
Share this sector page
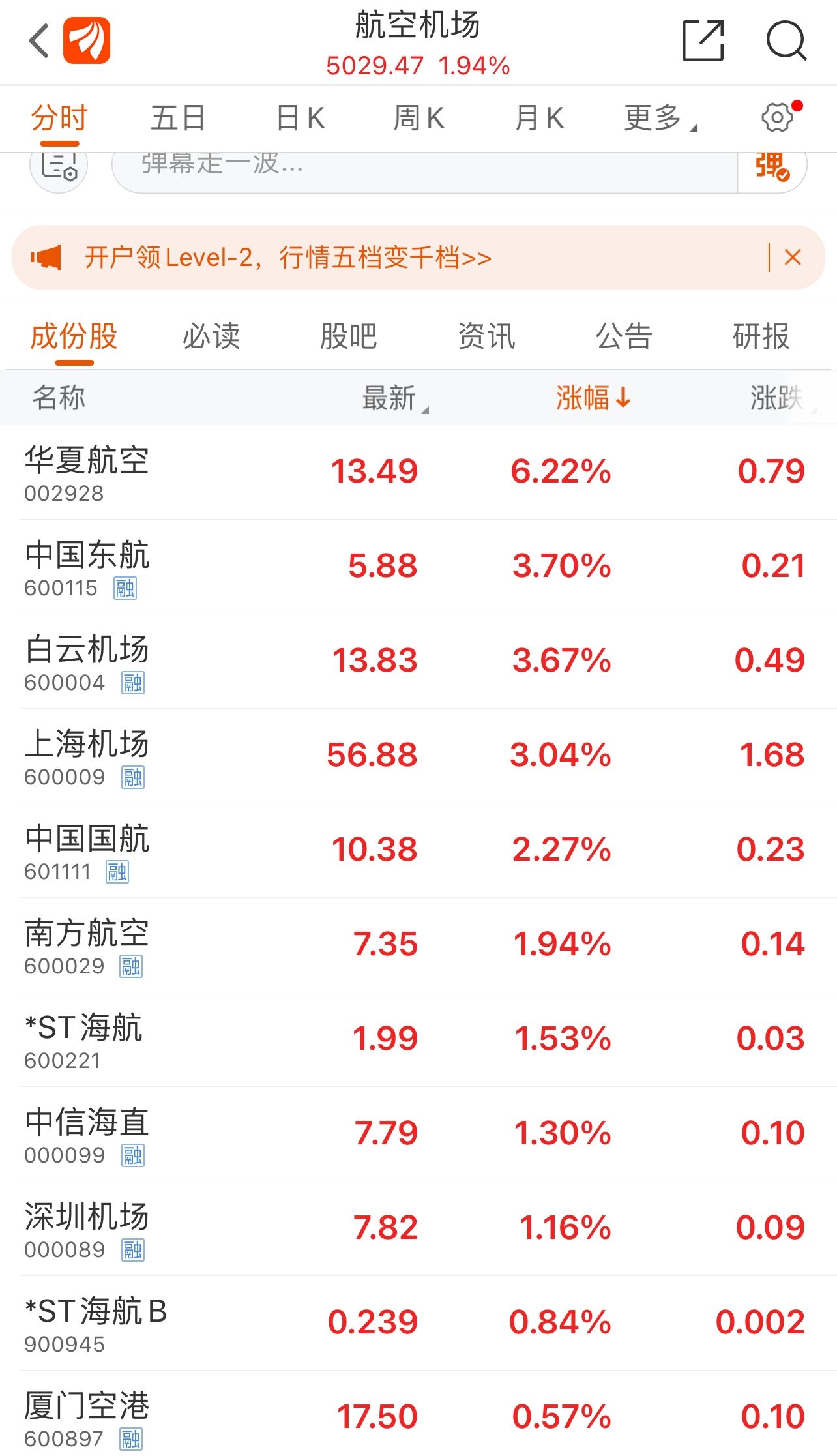pos(703,40)
